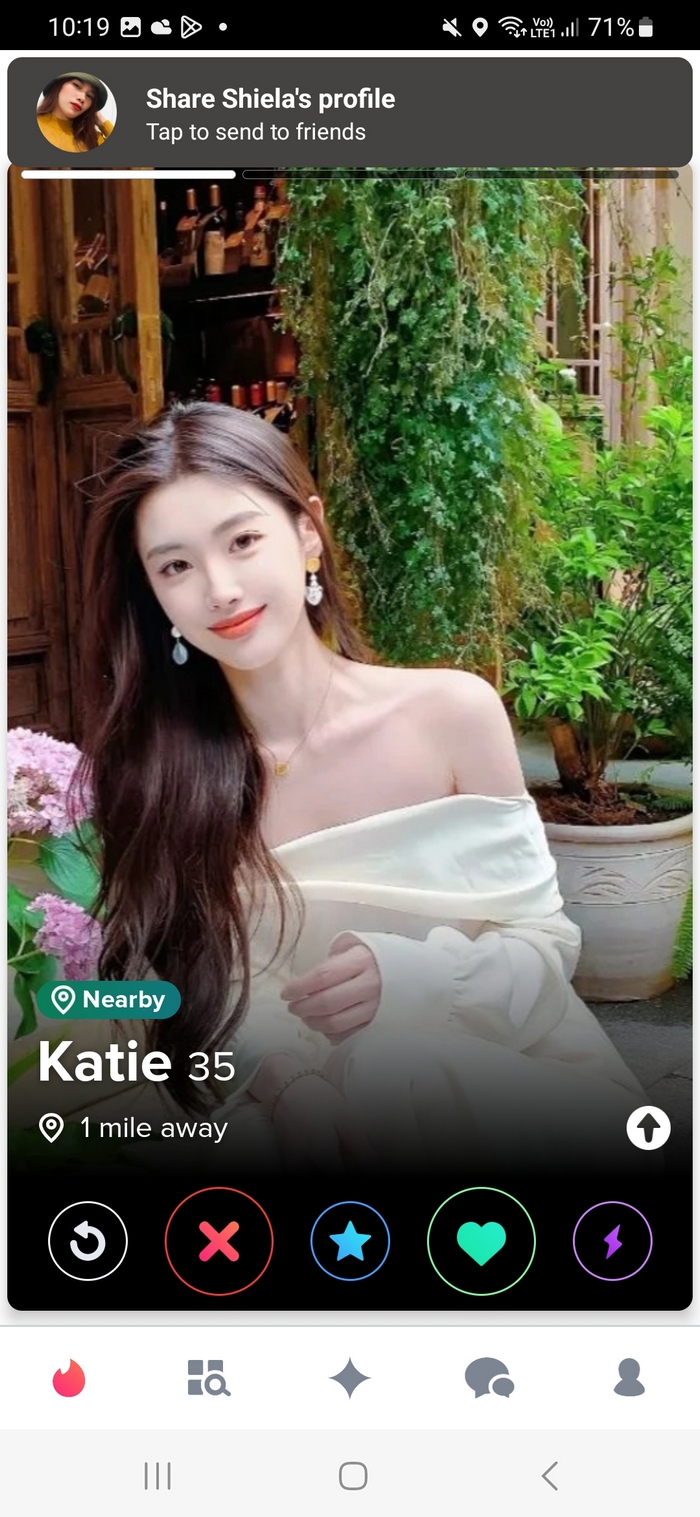The height and width of the screenshot is (1517, 700).
Task: Open the Explore tab
Action: point(209,1378)
